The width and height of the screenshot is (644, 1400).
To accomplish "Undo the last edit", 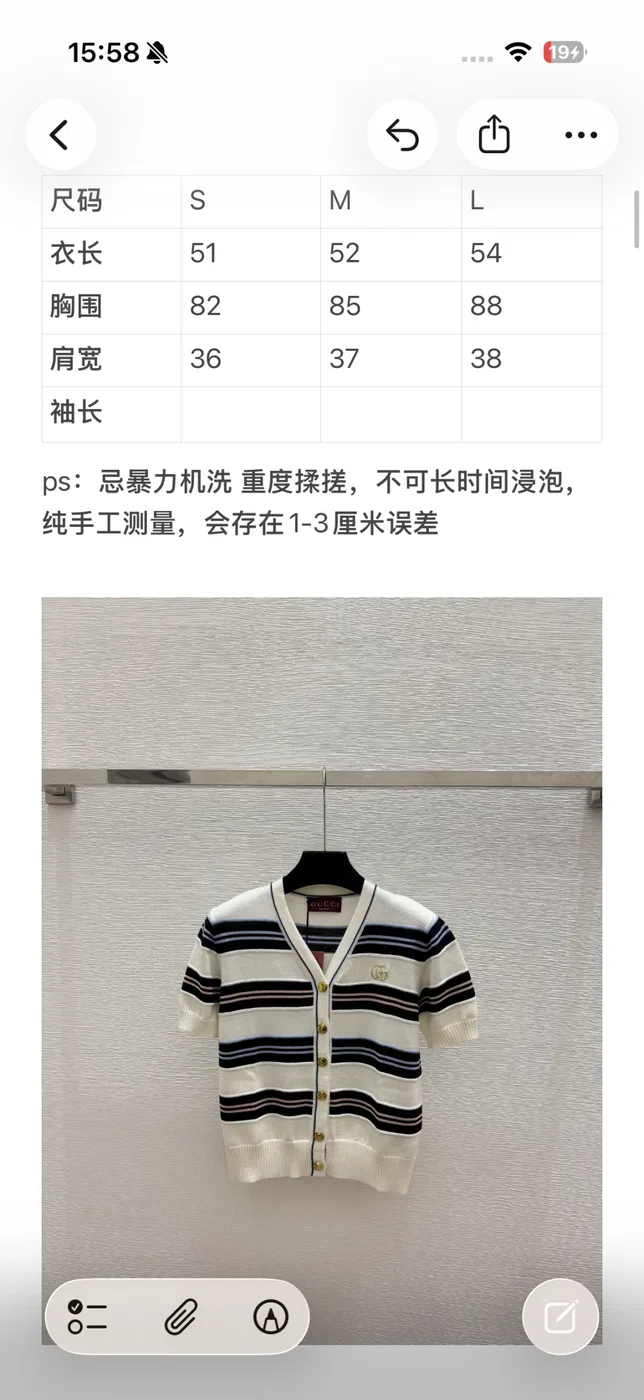I will (402, 135).
